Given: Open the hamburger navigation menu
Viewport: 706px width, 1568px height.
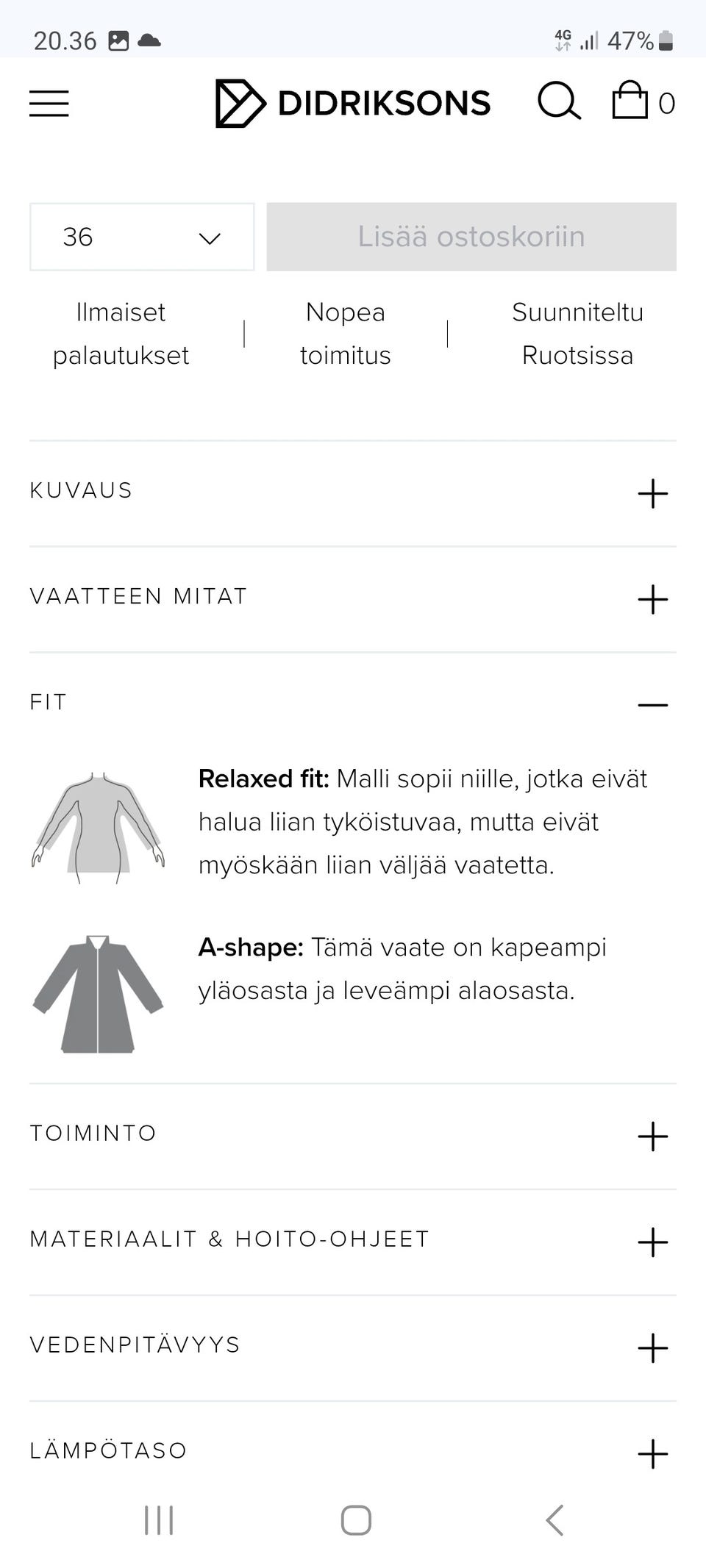Looking at the screenshot, I should 49,103.
